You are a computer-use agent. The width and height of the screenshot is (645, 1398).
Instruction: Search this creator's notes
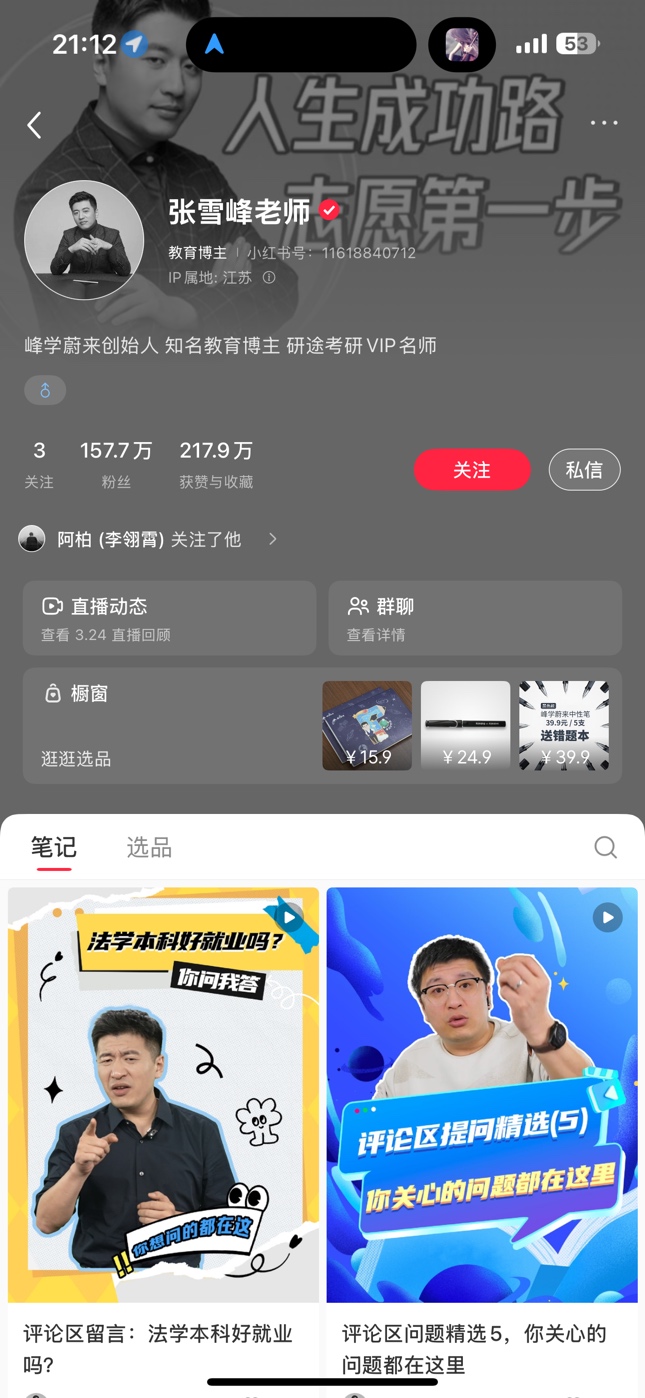(605, 848)
